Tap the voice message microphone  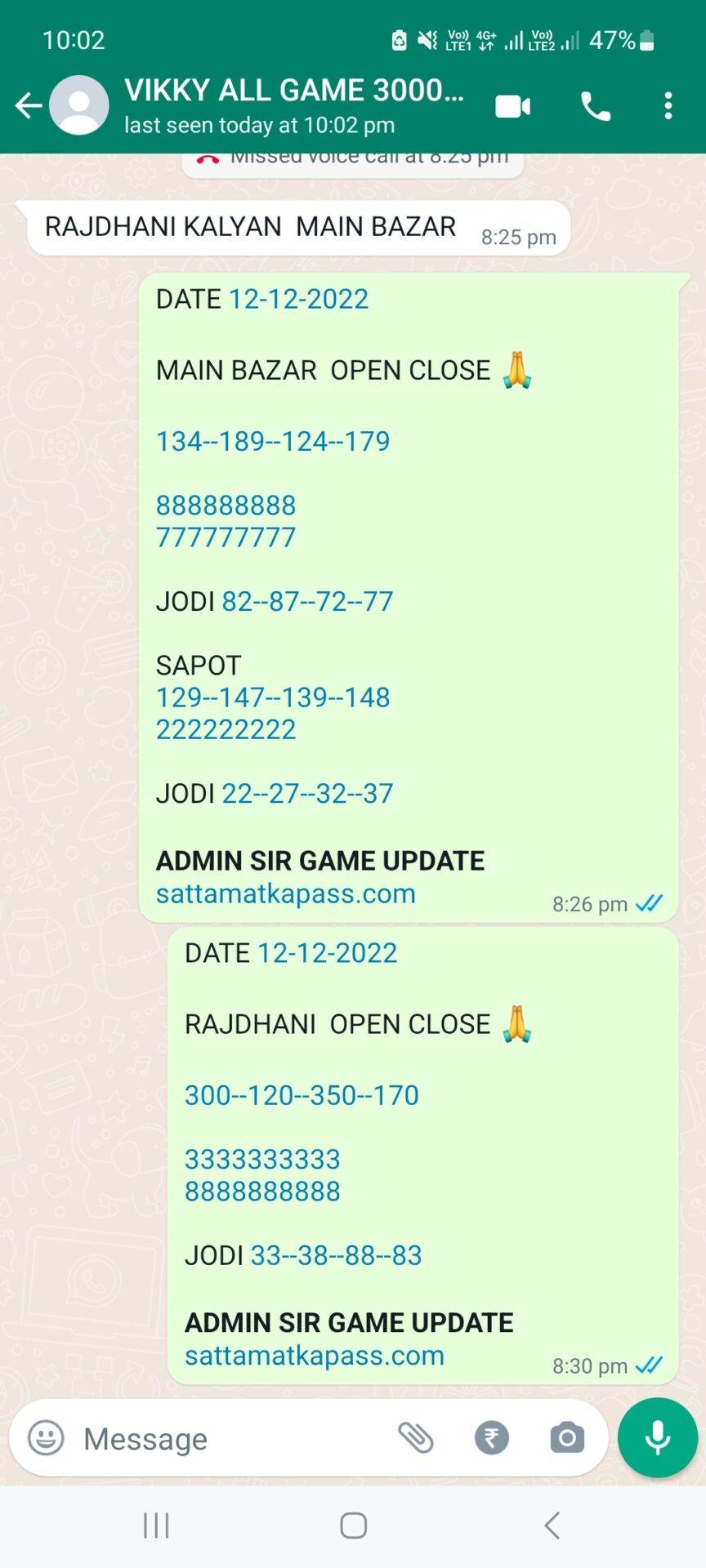click(658, 1437)
